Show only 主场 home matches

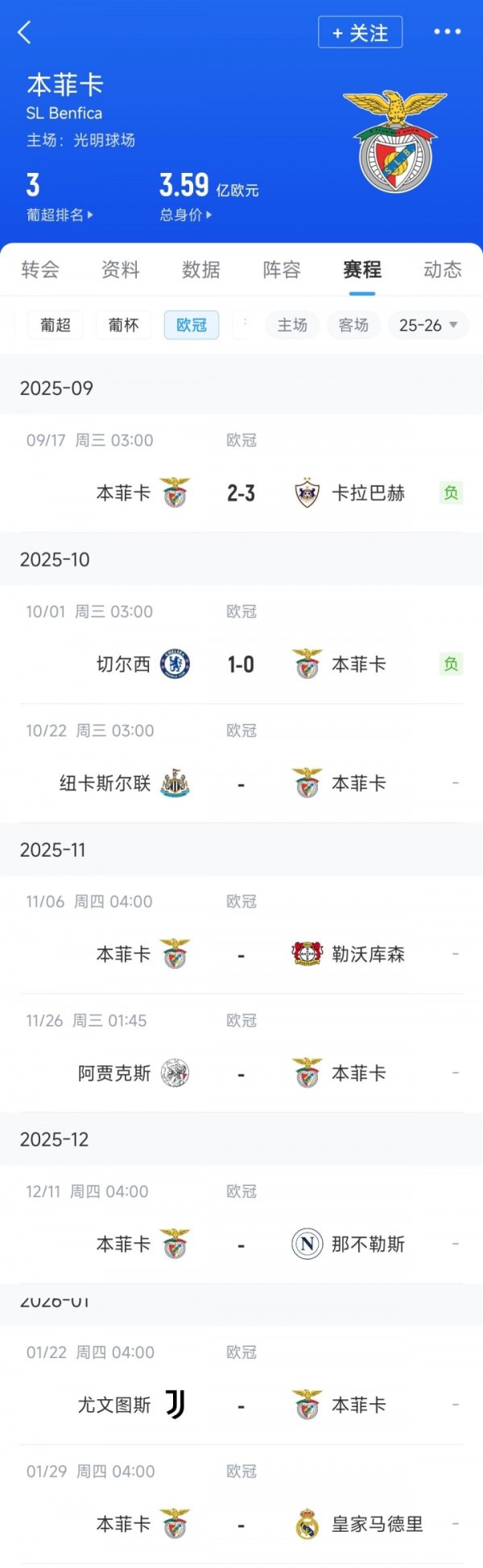[292, 325]
